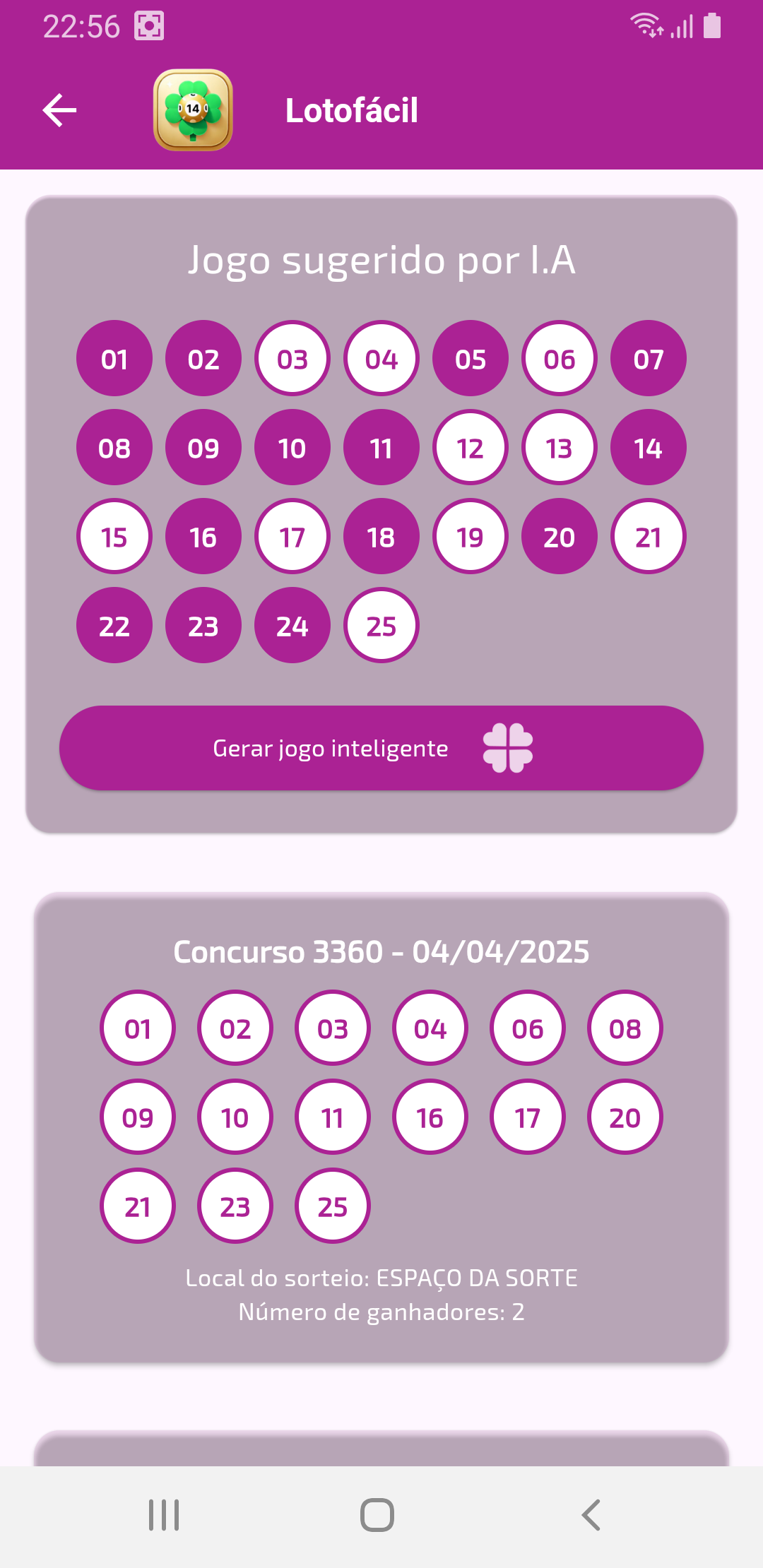
Task: Open recent apps from the navigation bar
Action: tap(164, 1514)
